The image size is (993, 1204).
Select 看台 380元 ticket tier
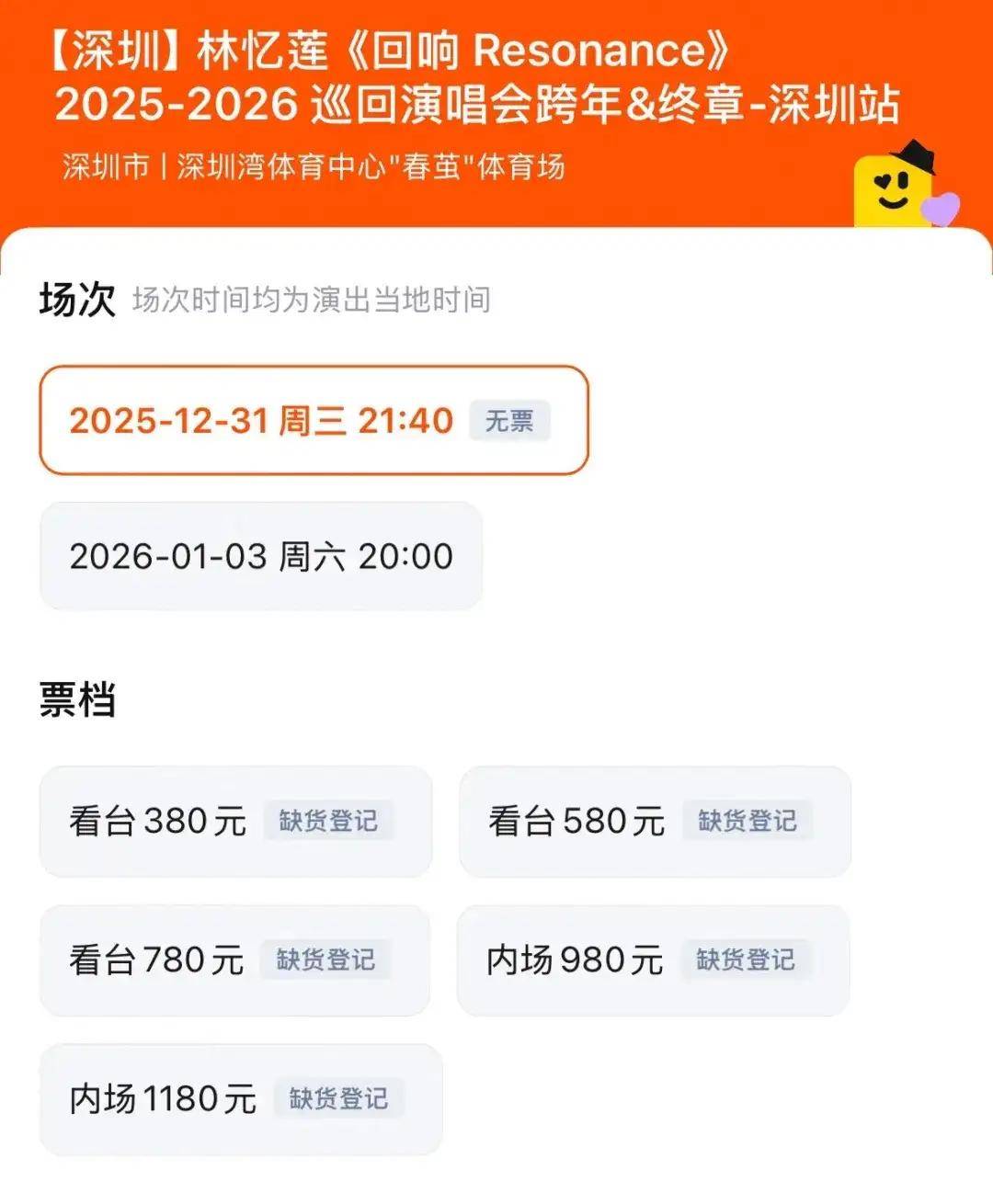[x=234, y=822]
